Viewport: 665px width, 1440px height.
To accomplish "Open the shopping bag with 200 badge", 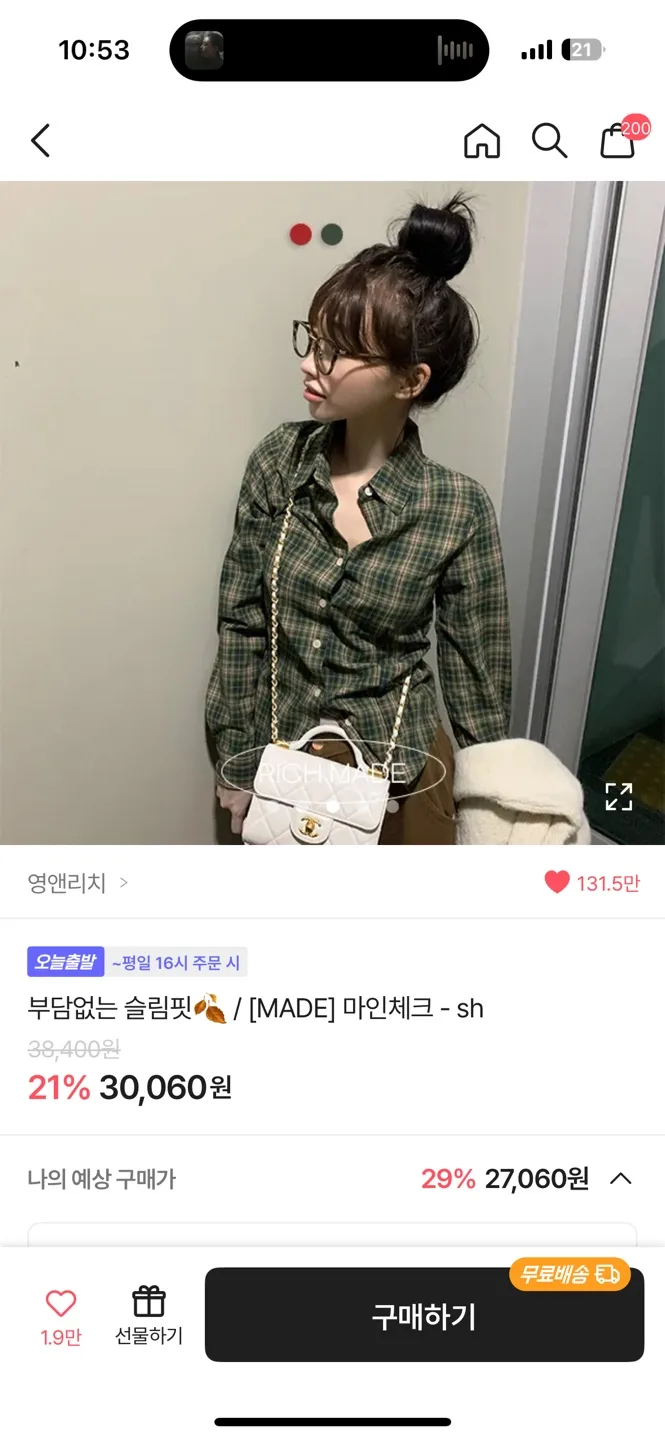I will [618, 141].
